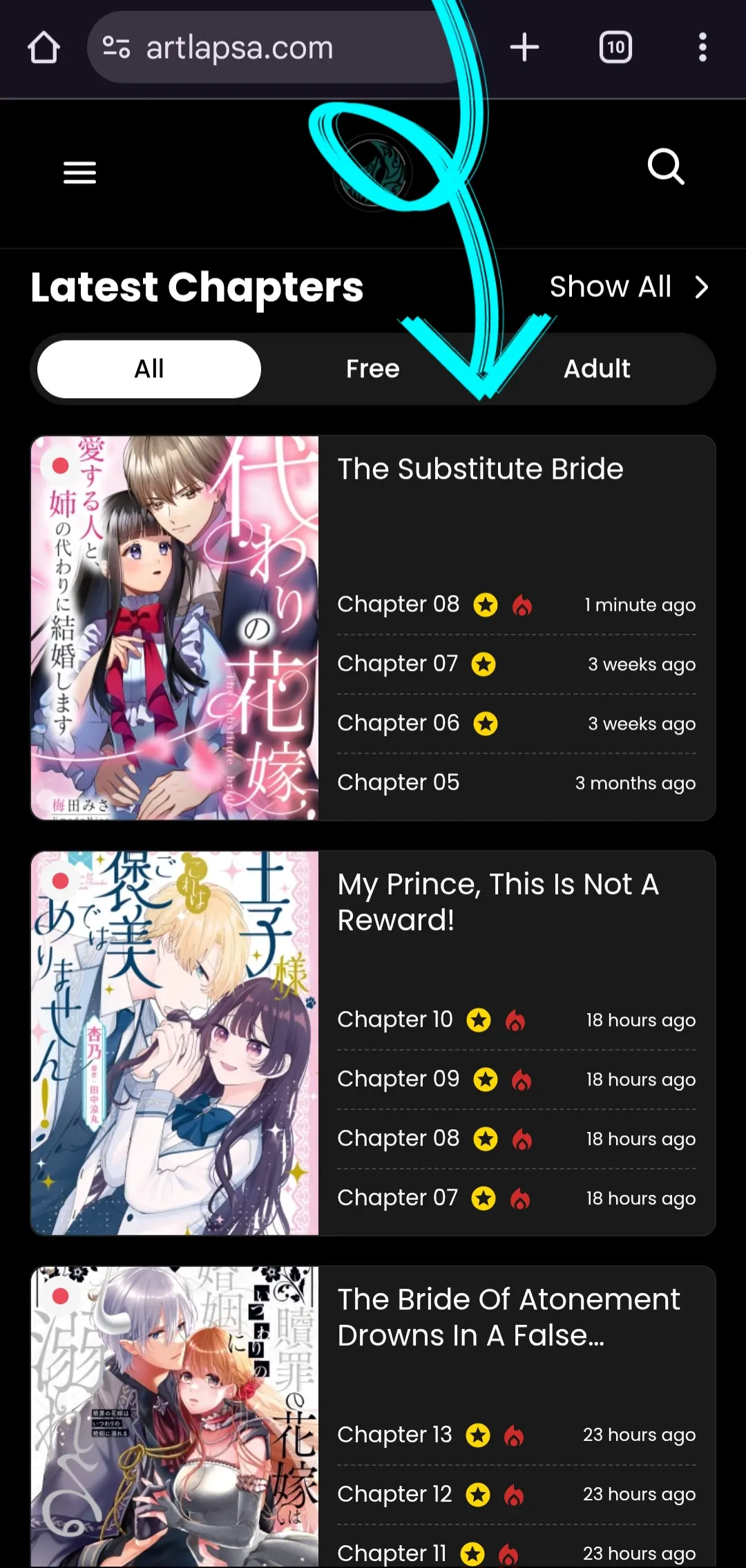
Task: Switch to the Adult tab
Action: [597, 369]
